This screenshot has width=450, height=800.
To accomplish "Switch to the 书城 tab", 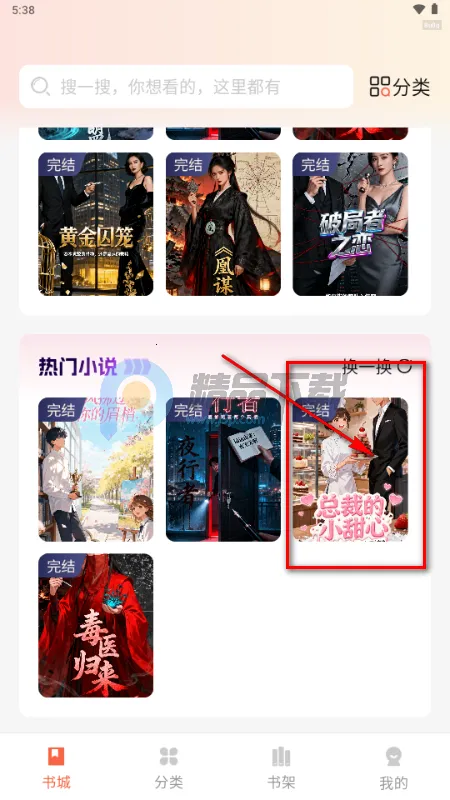I will click(56, 768).
